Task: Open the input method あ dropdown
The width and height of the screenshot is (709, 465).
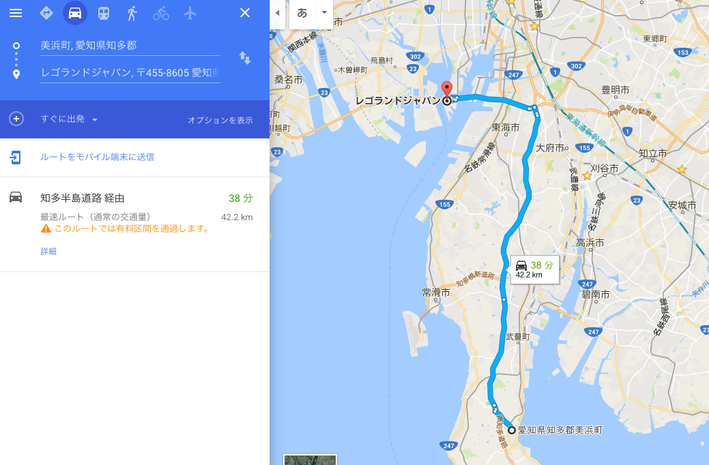Action: coord(324,13)
